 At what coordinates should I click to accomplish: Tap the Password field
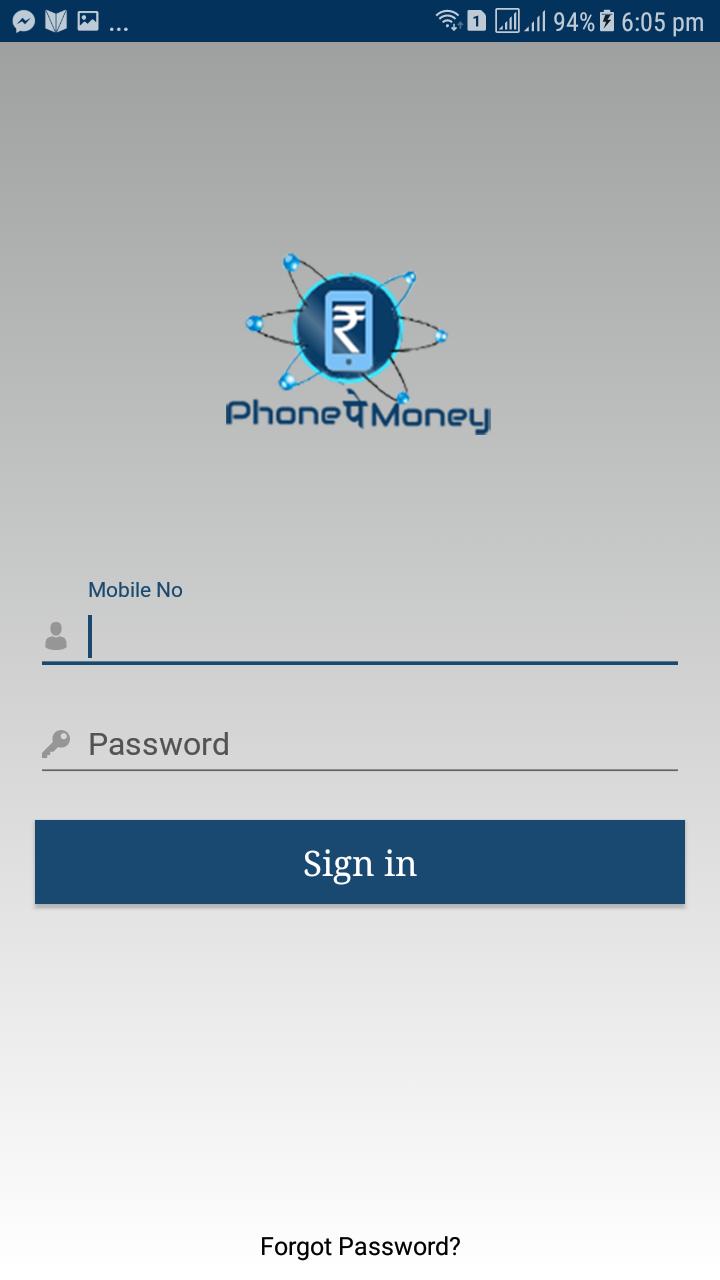pyautogui.click(x=380, y=744)
